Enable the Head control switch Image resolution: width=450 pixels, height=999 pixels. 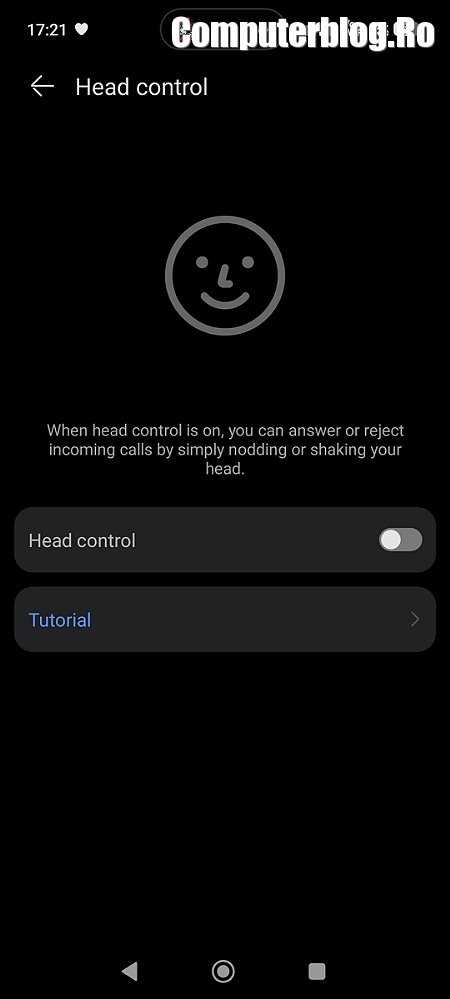[400, 540]
